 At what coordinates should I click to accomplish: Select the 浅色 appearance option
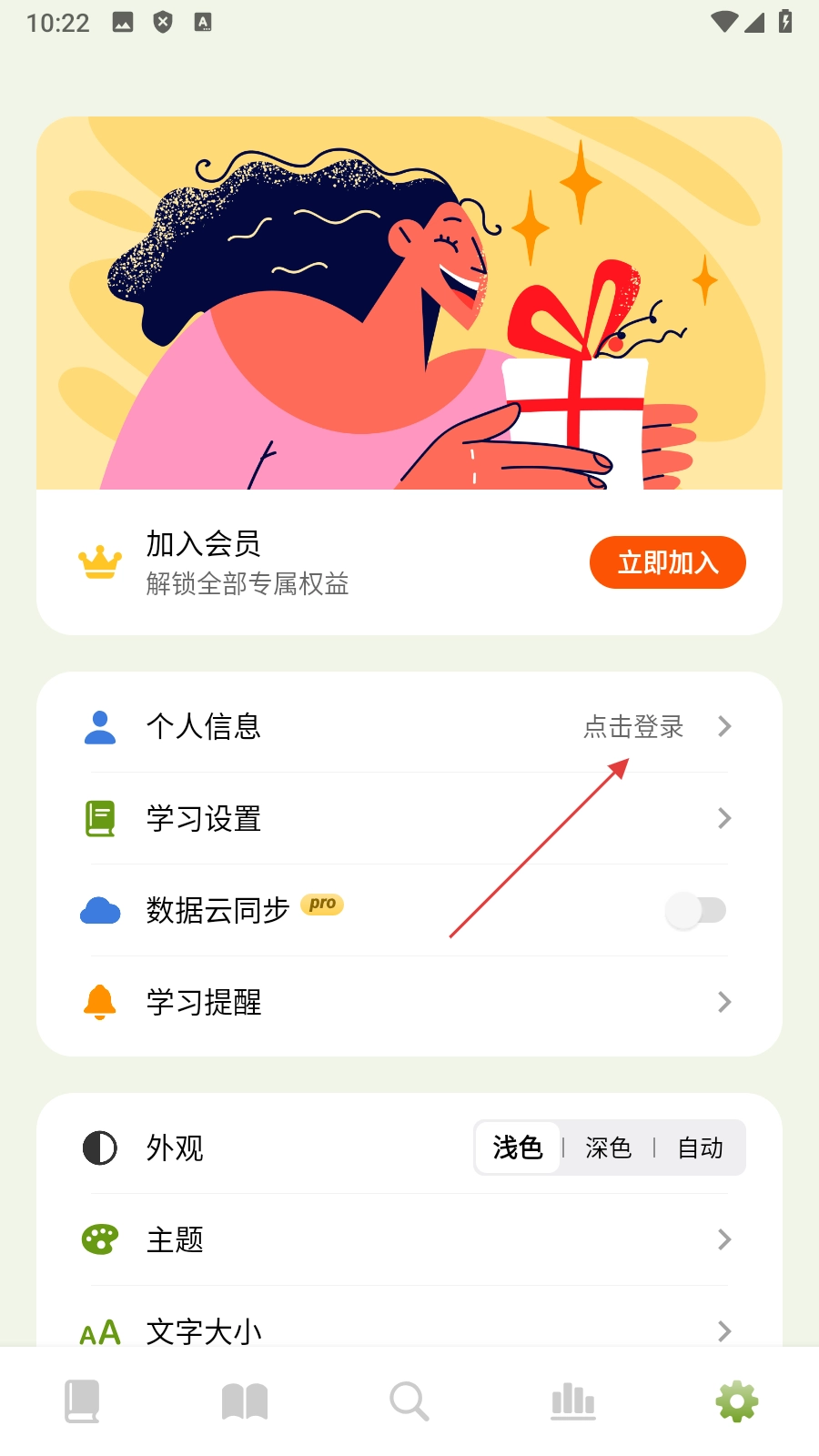point(518,1148)
